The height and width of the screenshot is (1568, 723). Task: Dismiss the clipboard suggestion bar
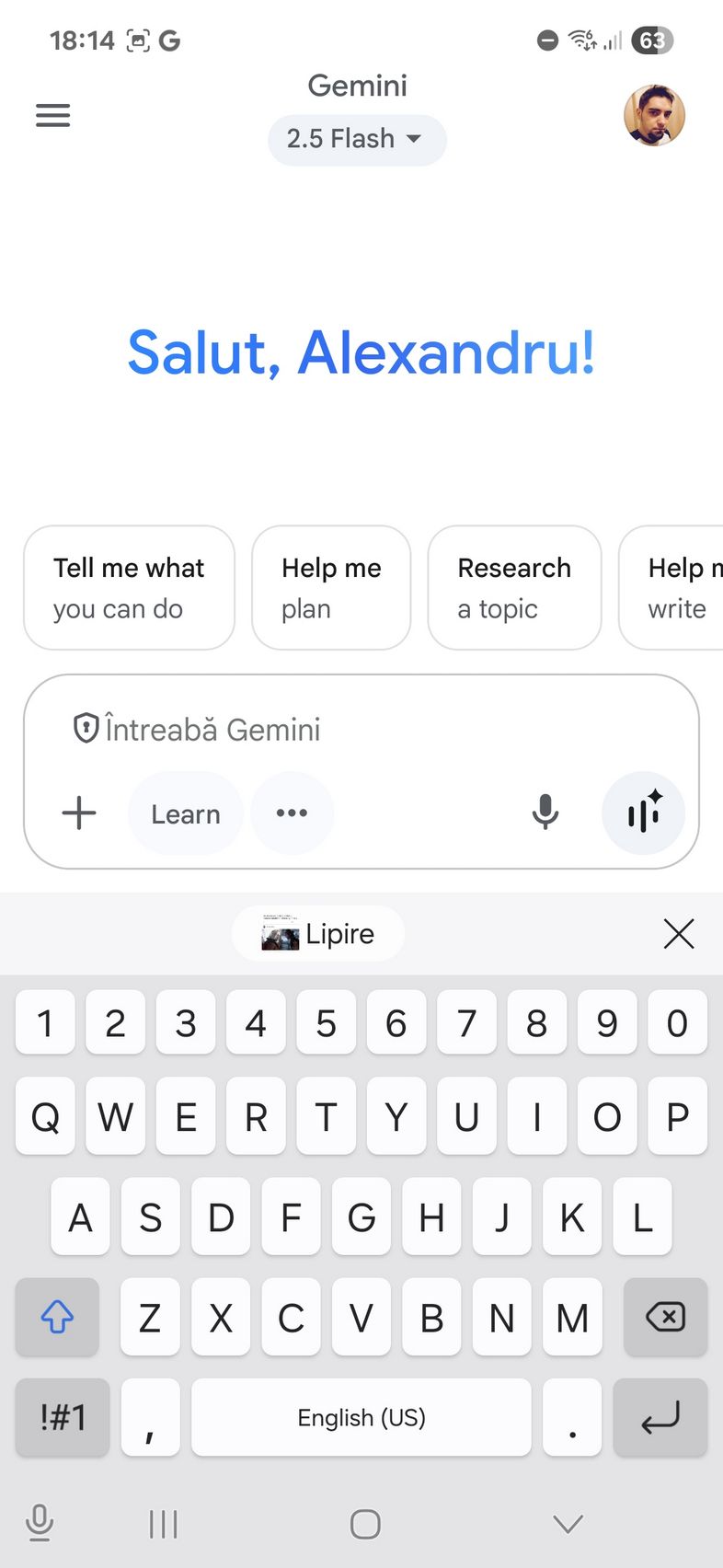679,934
